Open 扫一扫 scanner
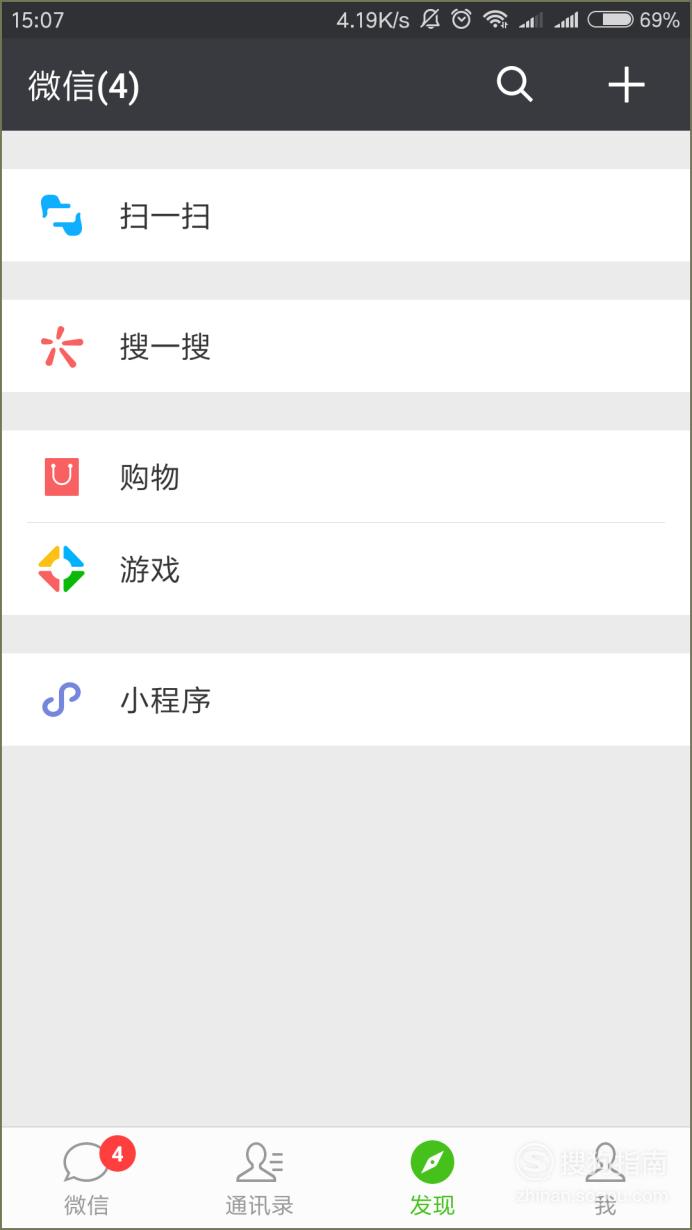The width and height of the screenshot is (692, 1230). pos(346,216)
